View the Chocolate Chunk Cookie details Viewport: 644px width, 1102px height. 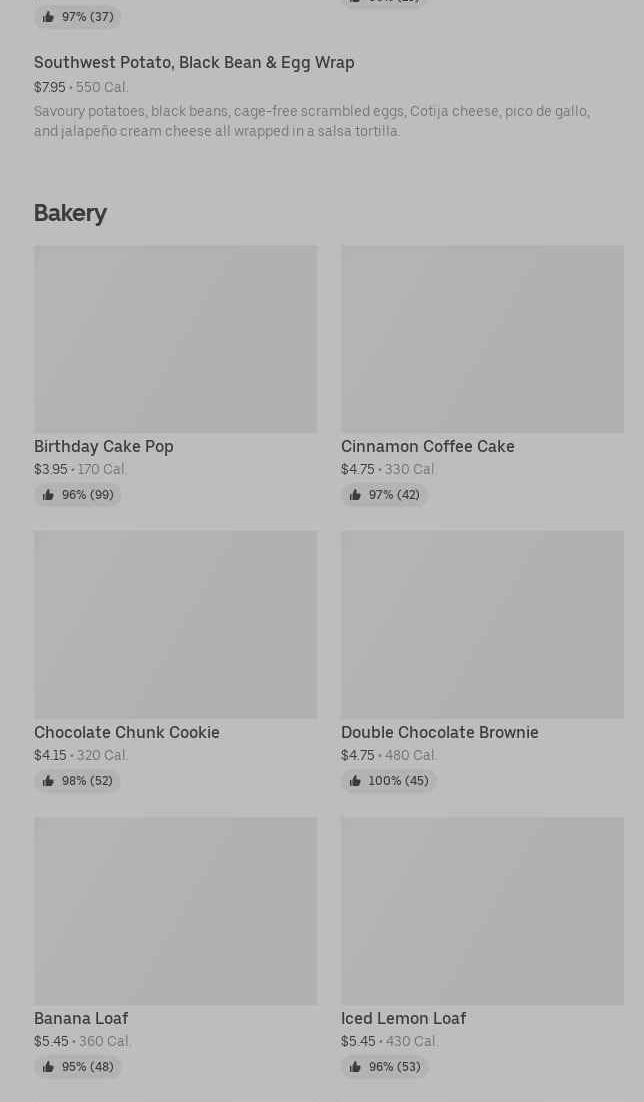175,661
